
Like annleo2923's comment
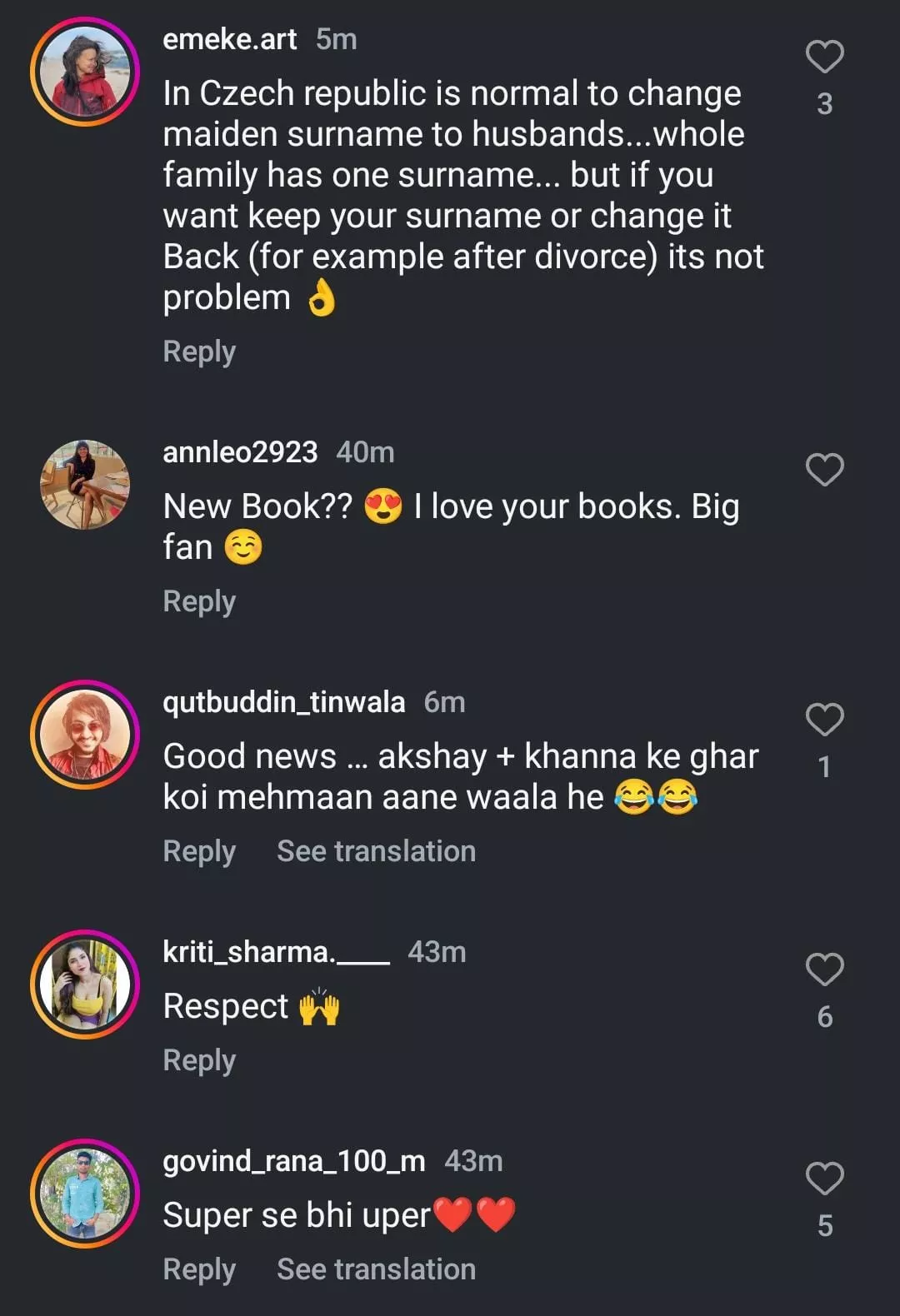pyautogui.click(x=824, y=470)
